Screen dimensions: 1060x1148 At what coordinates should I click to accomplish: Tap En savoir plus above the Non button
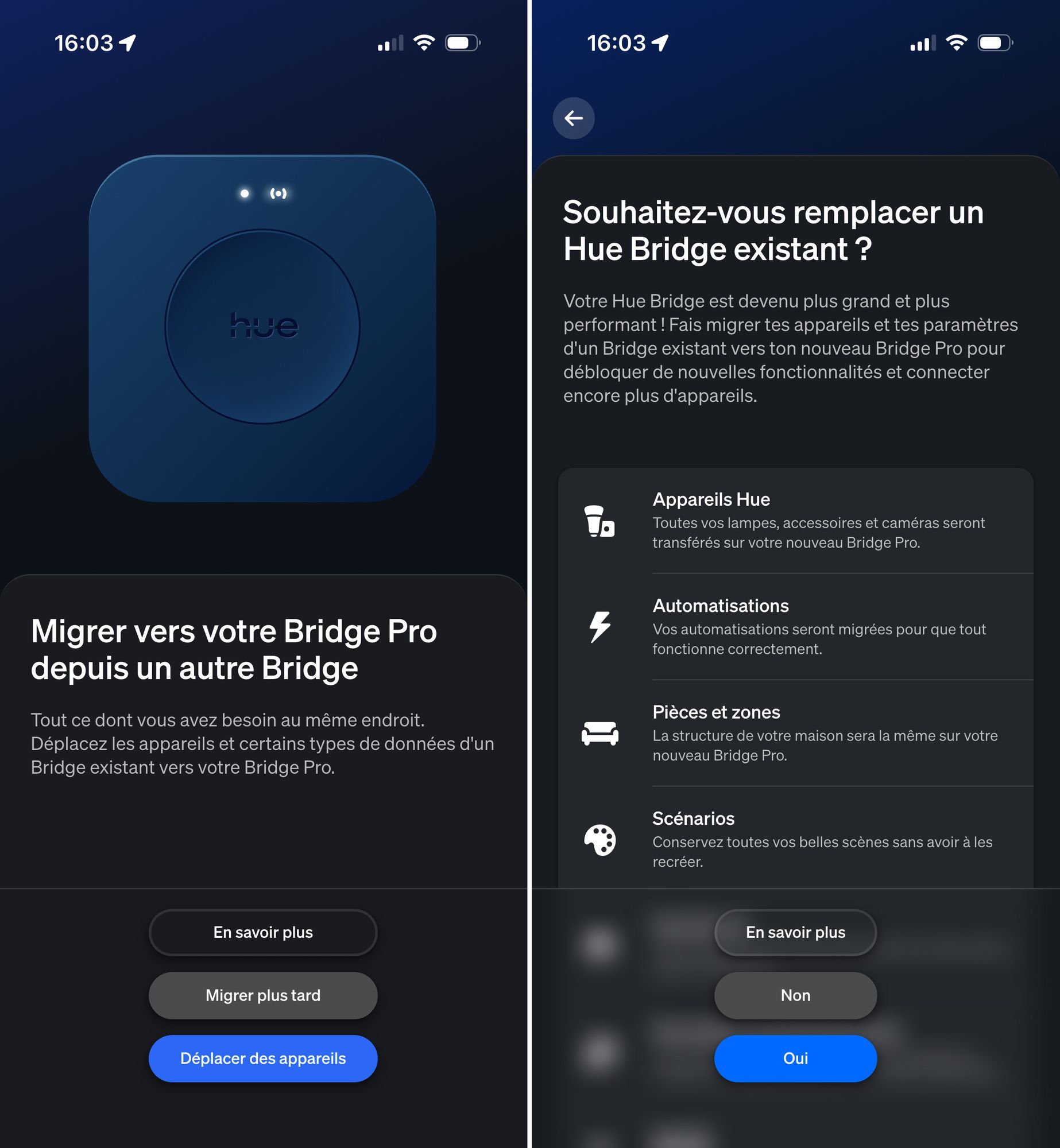click(x=795, y=932)
